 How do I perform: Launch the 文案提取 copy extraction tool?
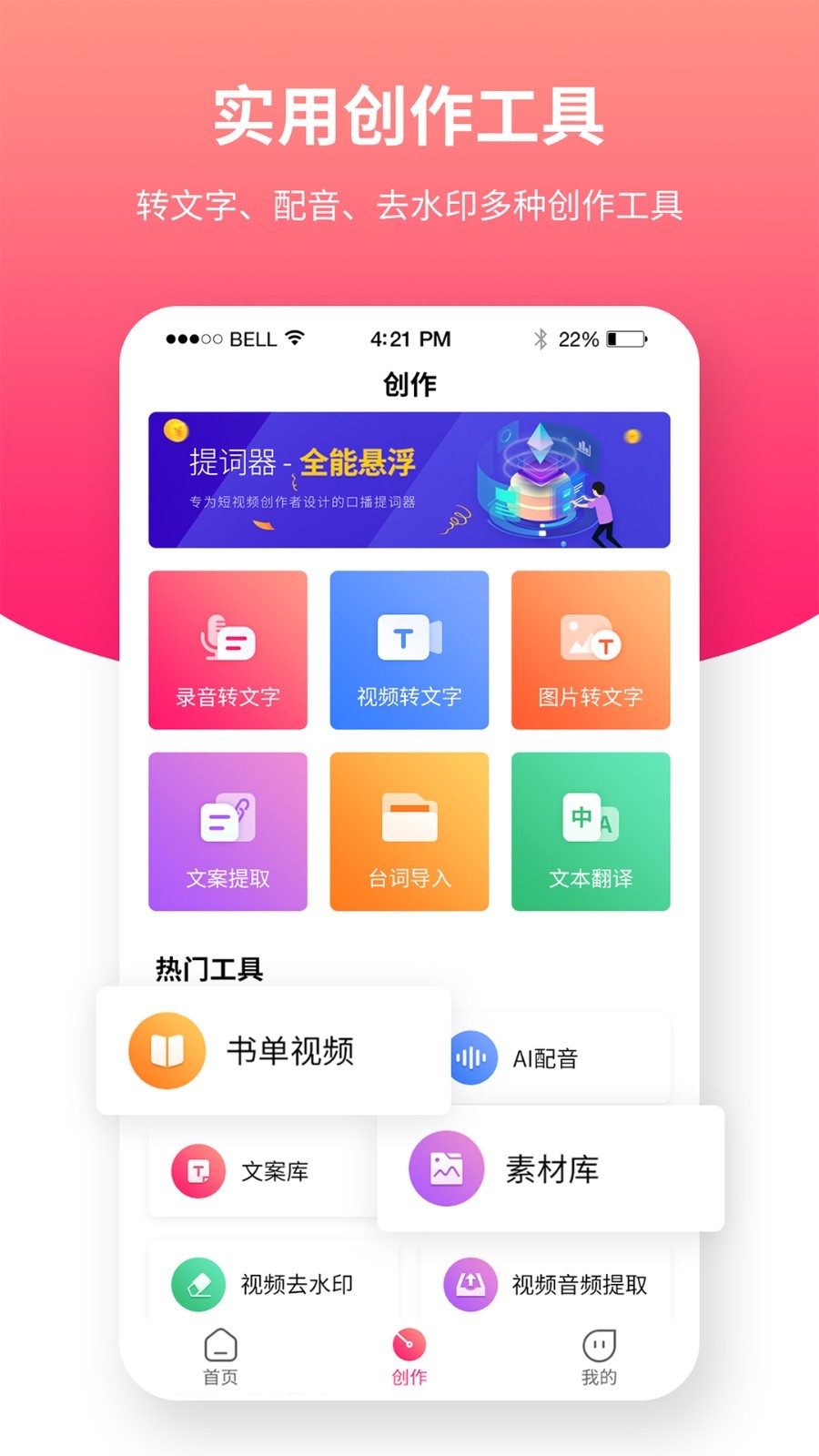click(x=227, y=831)
